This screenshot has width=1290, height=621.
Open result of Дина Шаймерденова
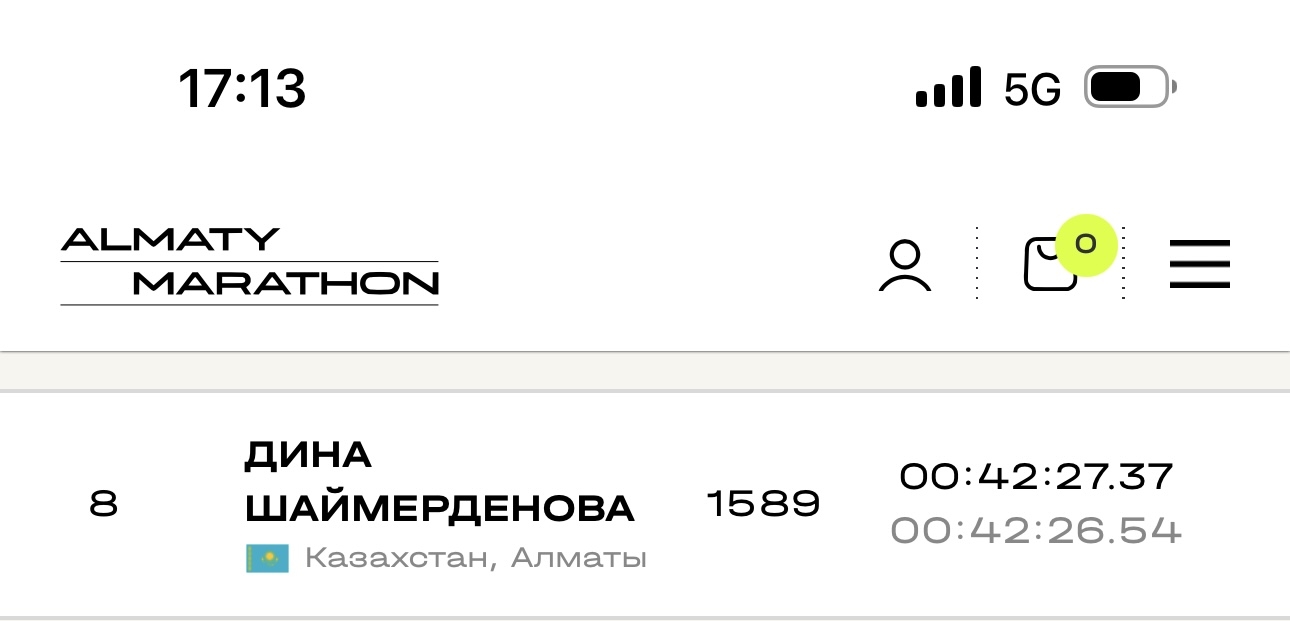439,482
